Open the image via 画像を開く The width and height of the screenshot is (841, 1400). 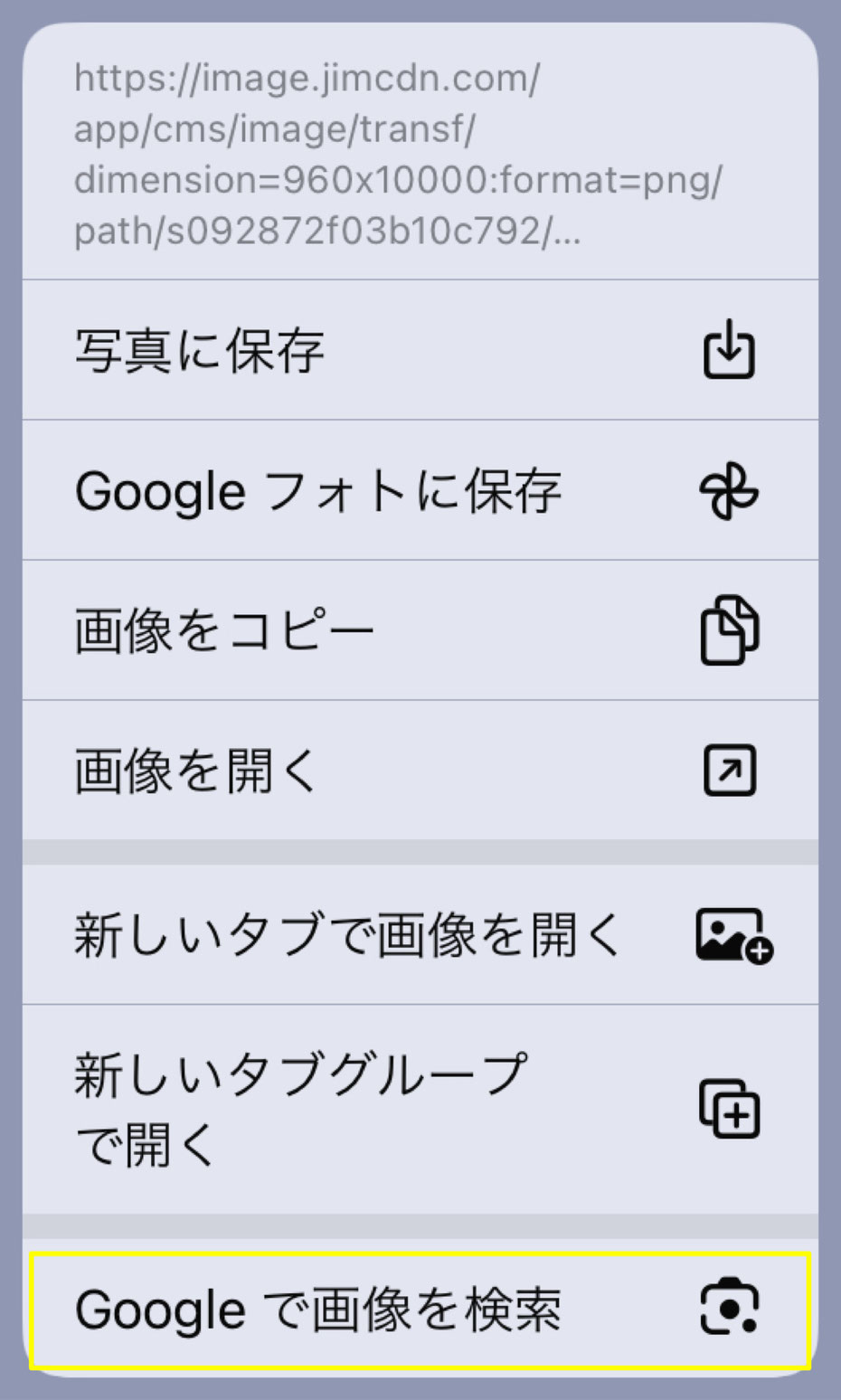(x=420, y=771)
